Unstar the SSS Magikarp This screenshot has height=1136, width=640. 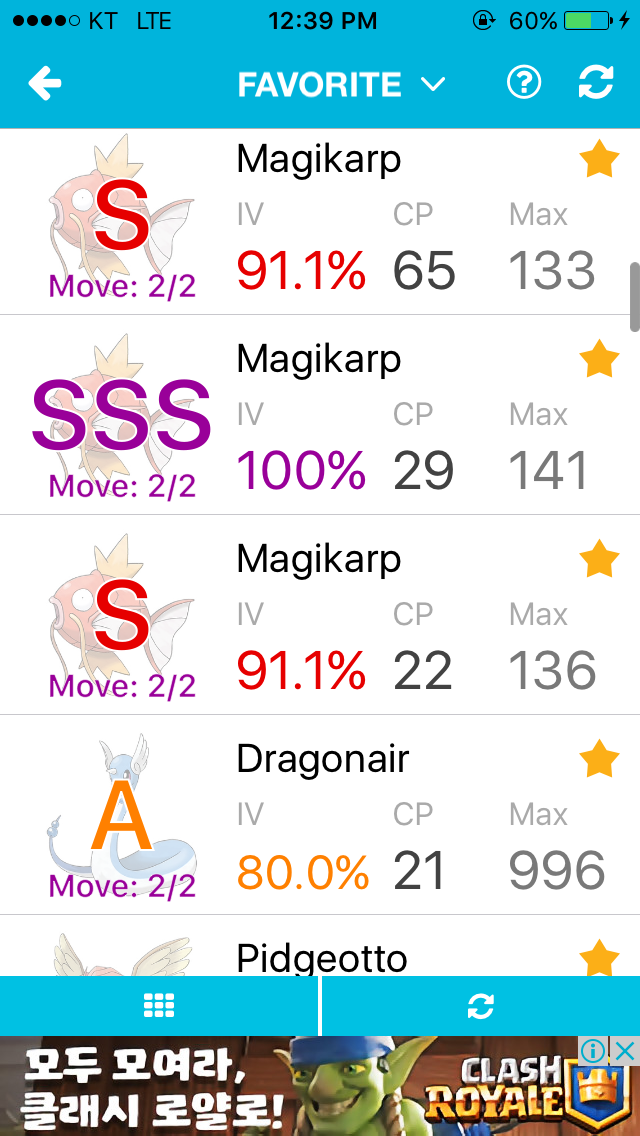click(x=599, y=360)
